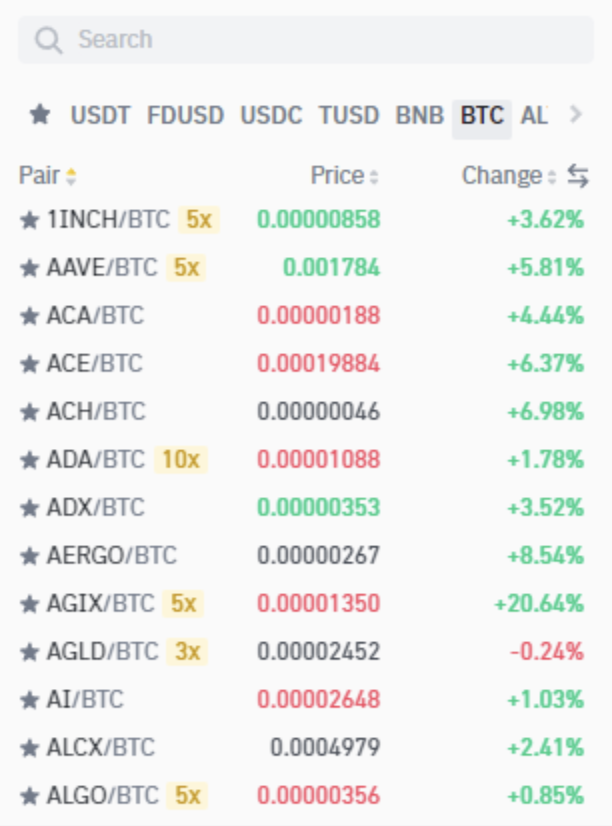Toggle the Change column swap icon
This screenshot has height=826, width=612.
pos(578,176)
